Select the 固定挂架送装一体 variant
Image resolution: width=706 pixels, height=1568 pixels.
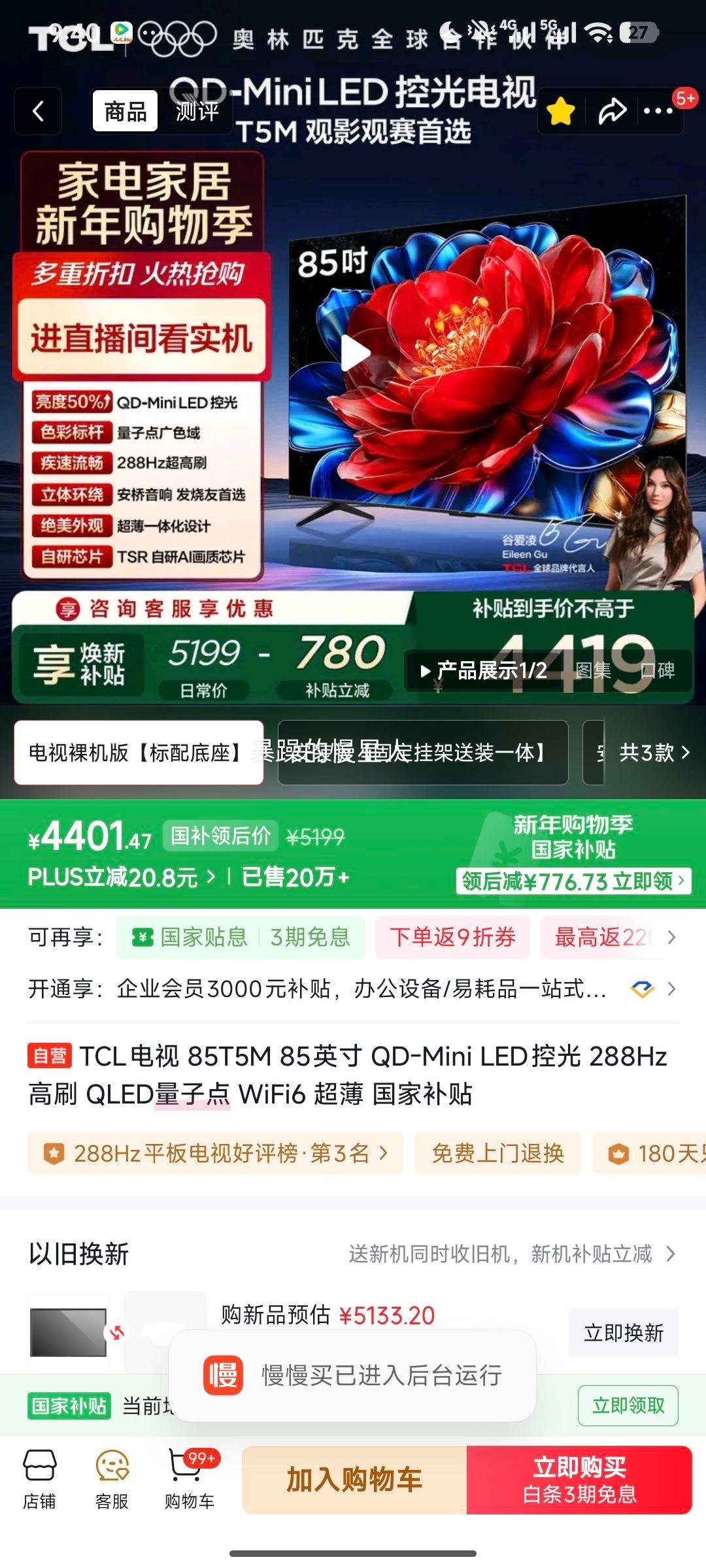[424, 753]
